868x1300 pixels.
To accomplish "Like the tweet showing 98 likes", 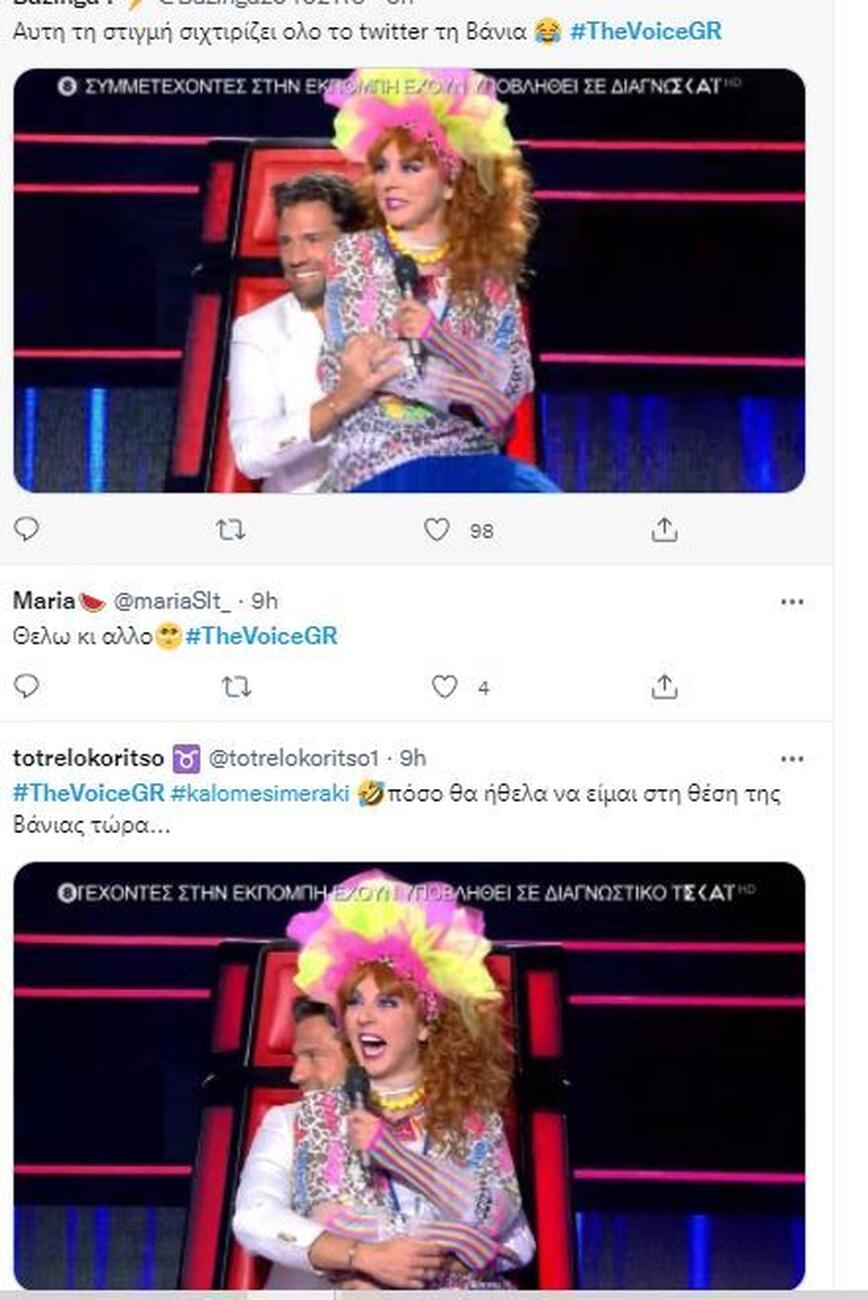I will [437, 529].
